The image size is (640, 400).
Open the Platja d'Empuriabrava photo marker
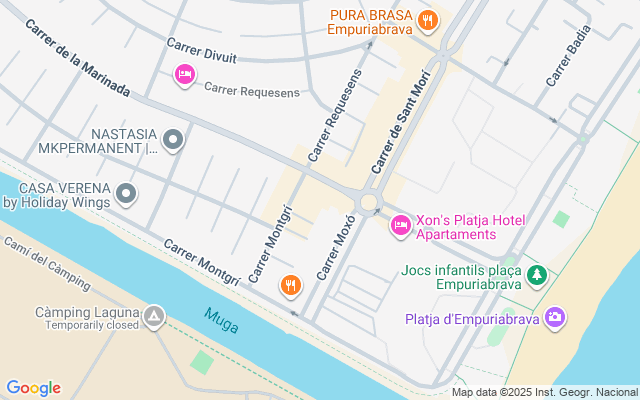(x=555, y=319)
